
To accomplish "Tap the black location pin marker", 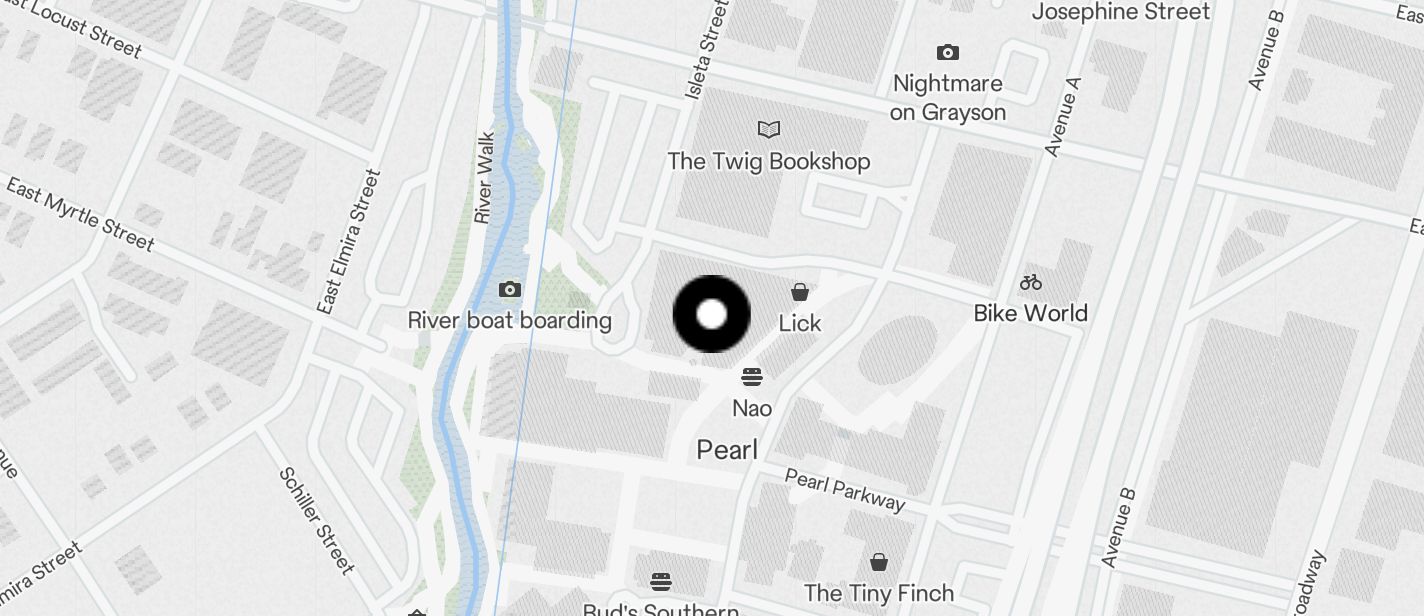I will pyautogui.click(x=711, y=314).
